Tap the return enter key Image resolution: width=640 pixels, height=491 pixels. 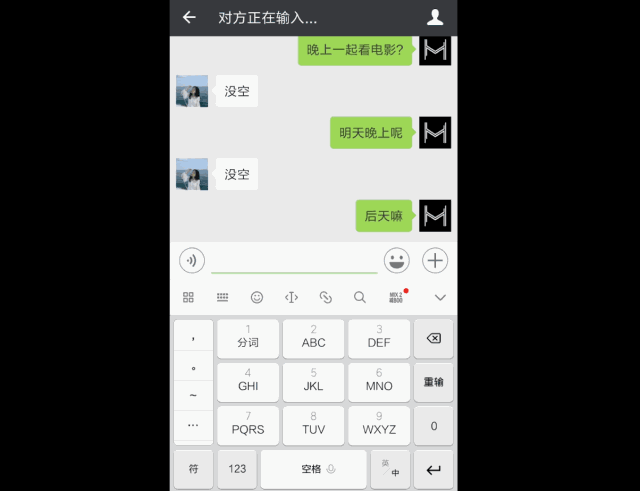pyautogui.click(x=433, y=469)
